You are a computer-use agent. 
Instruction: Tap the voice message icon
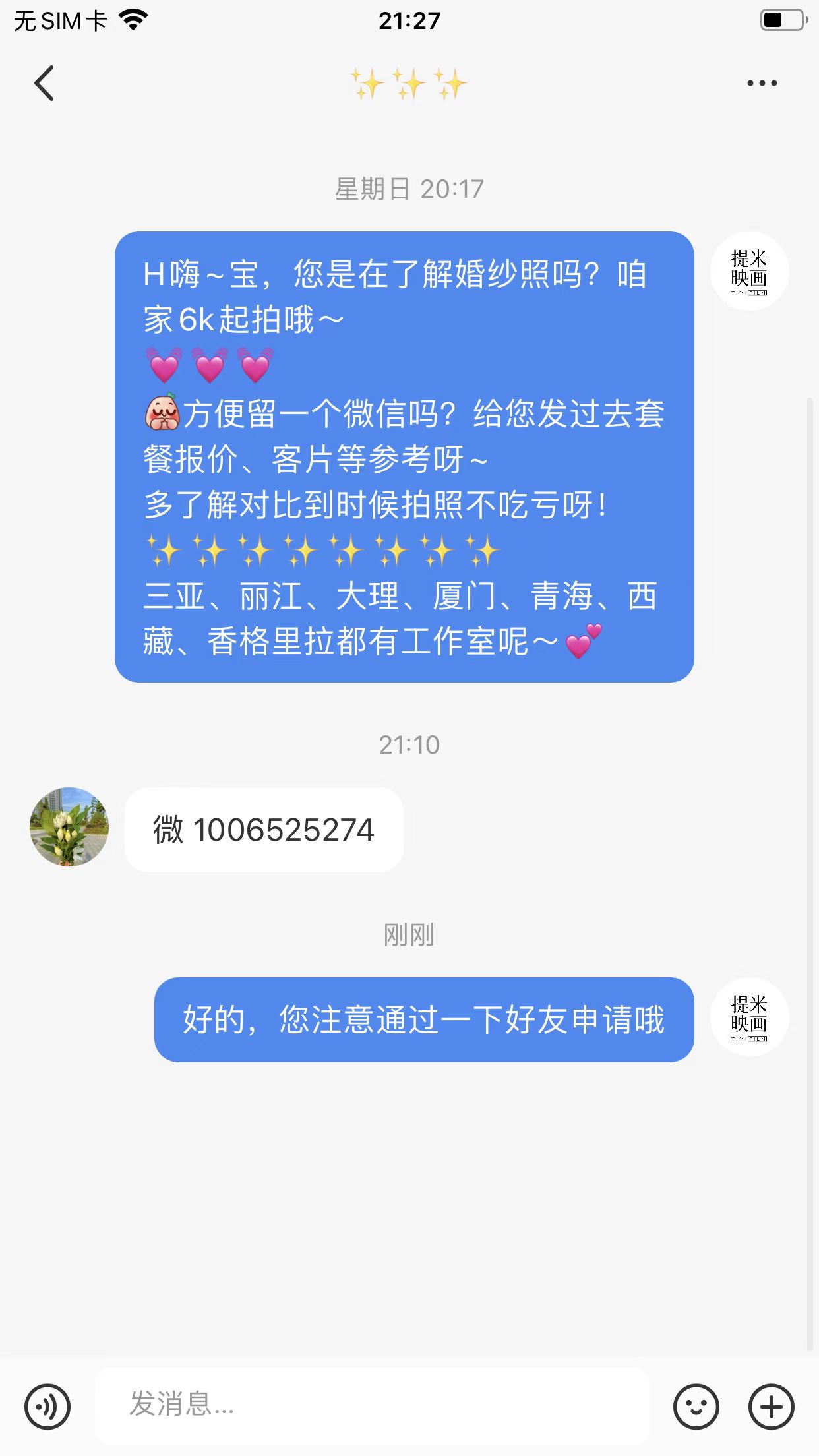pyautogui.click(x=47, y=1407)
